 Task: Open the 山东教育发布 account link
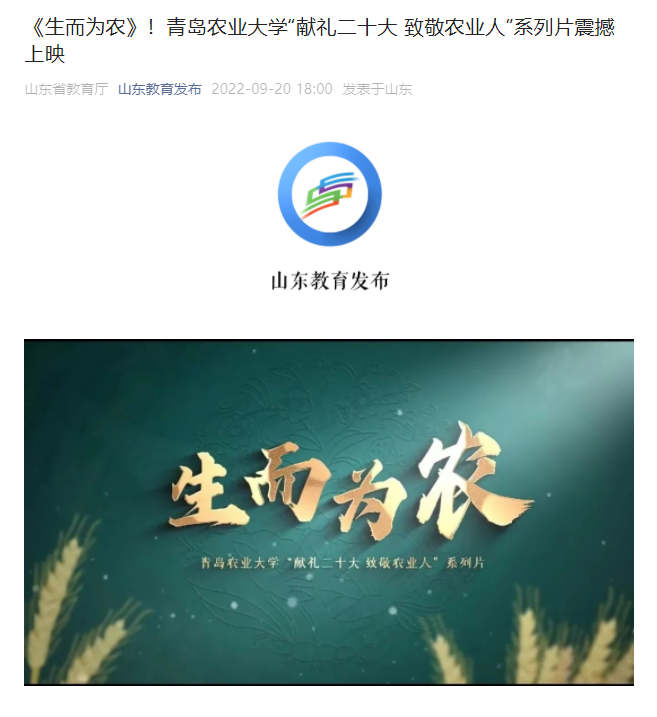coord(159,89)
